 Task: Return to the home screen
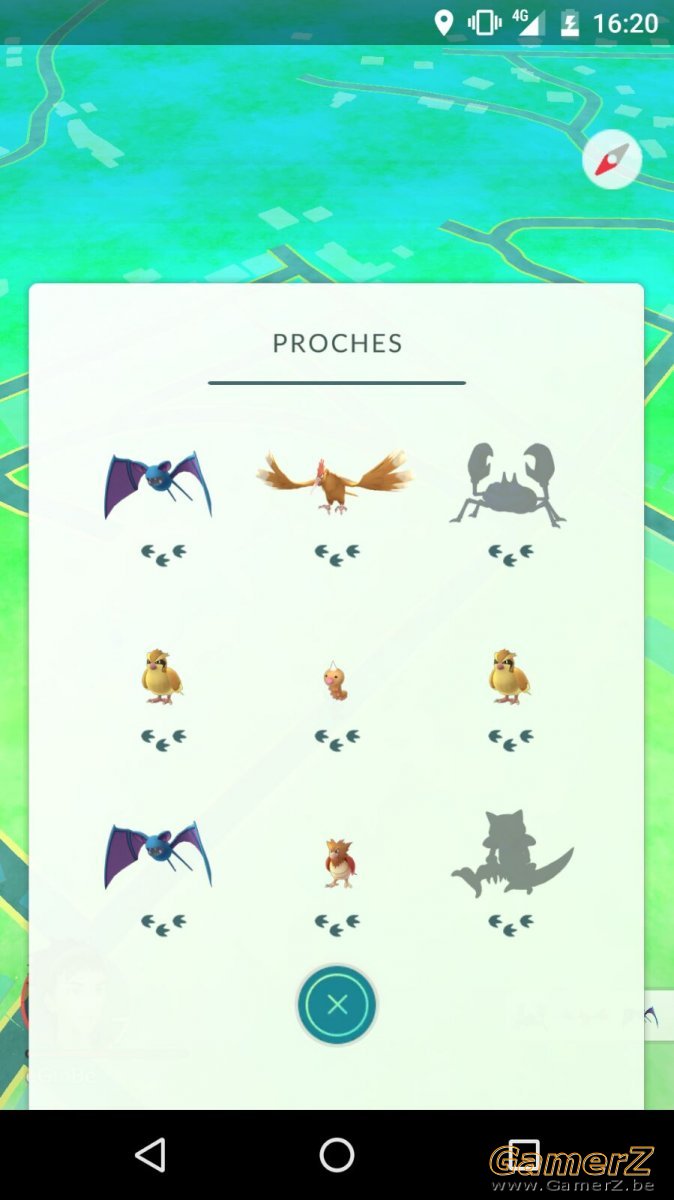tap(337, 1155)
